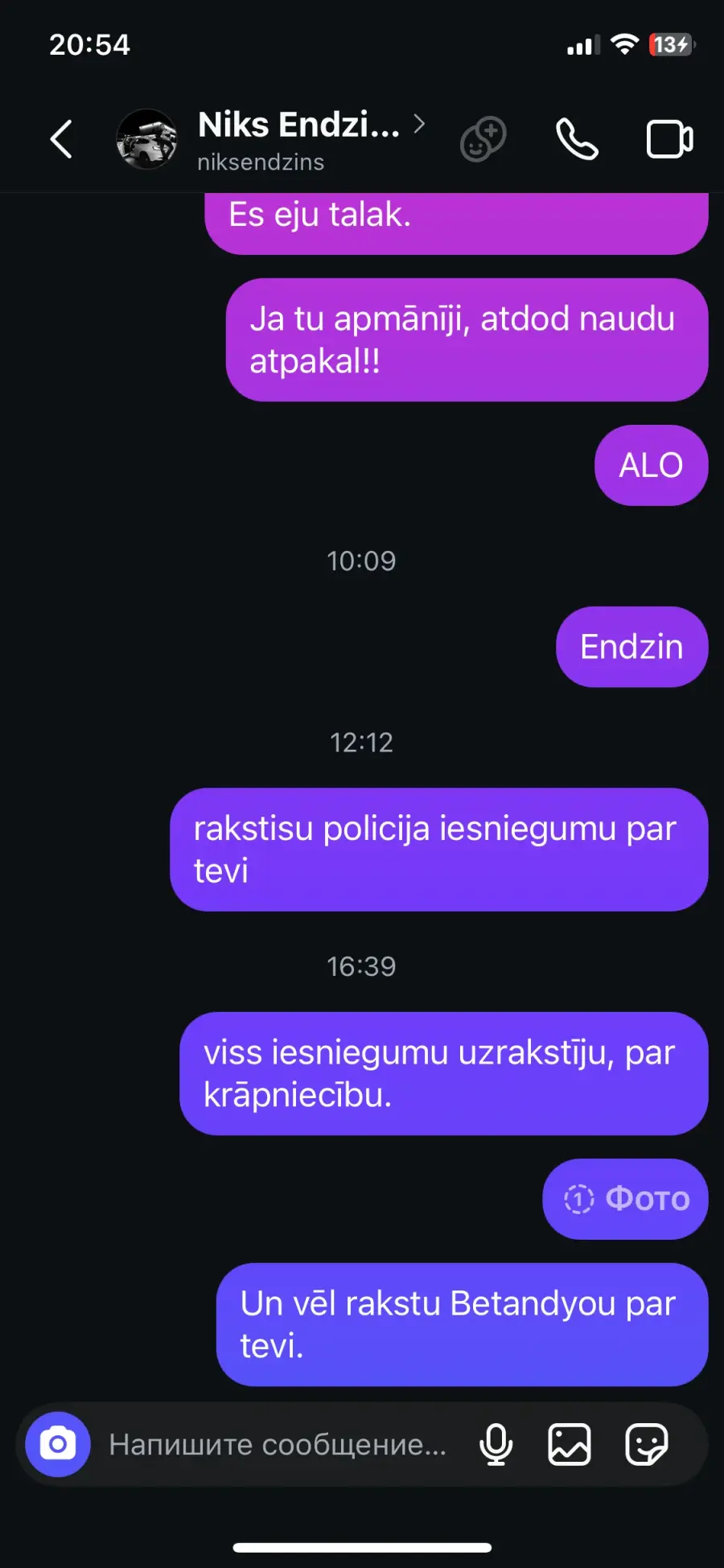Open the view-once Фото message
The width and height of the screenshot is (724, 1568).
626,1199
